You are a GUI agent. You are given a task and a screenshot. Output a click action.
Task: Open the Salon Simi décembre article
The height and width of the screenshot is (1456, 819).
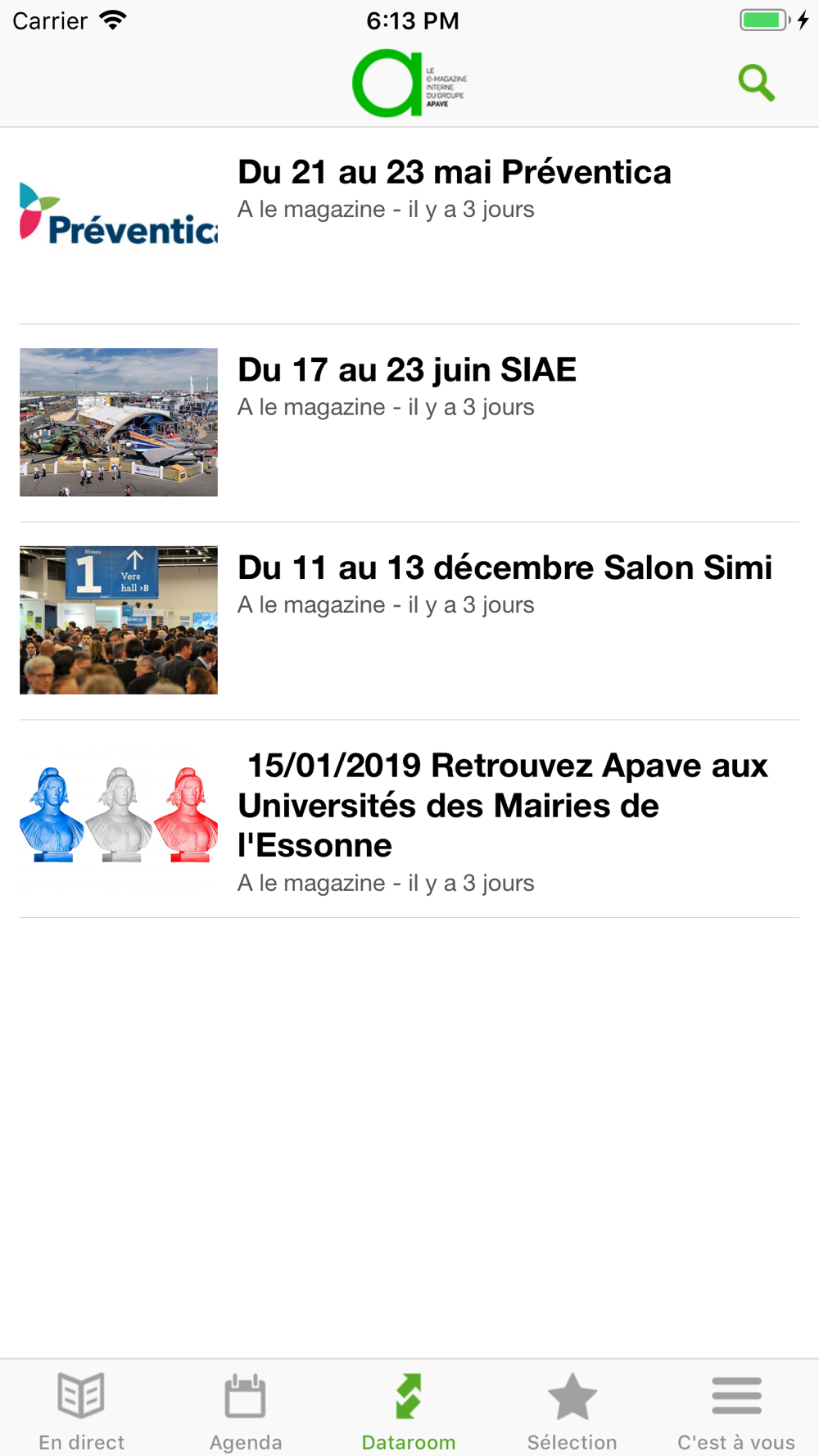pos(409,621)
